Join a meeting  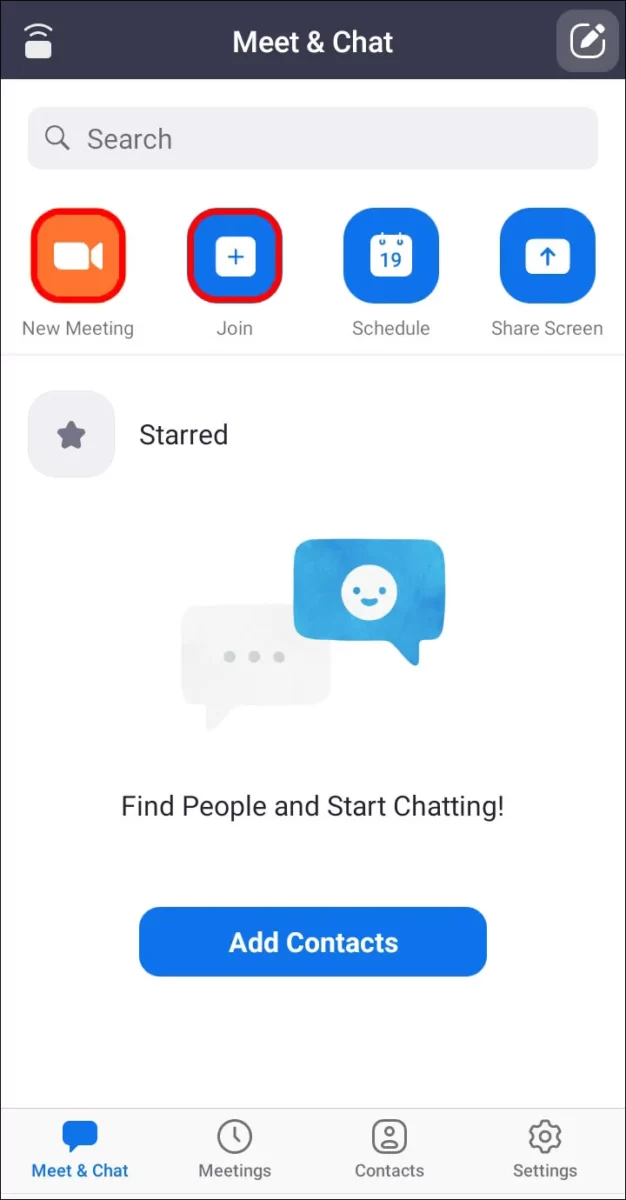point(235,256)
